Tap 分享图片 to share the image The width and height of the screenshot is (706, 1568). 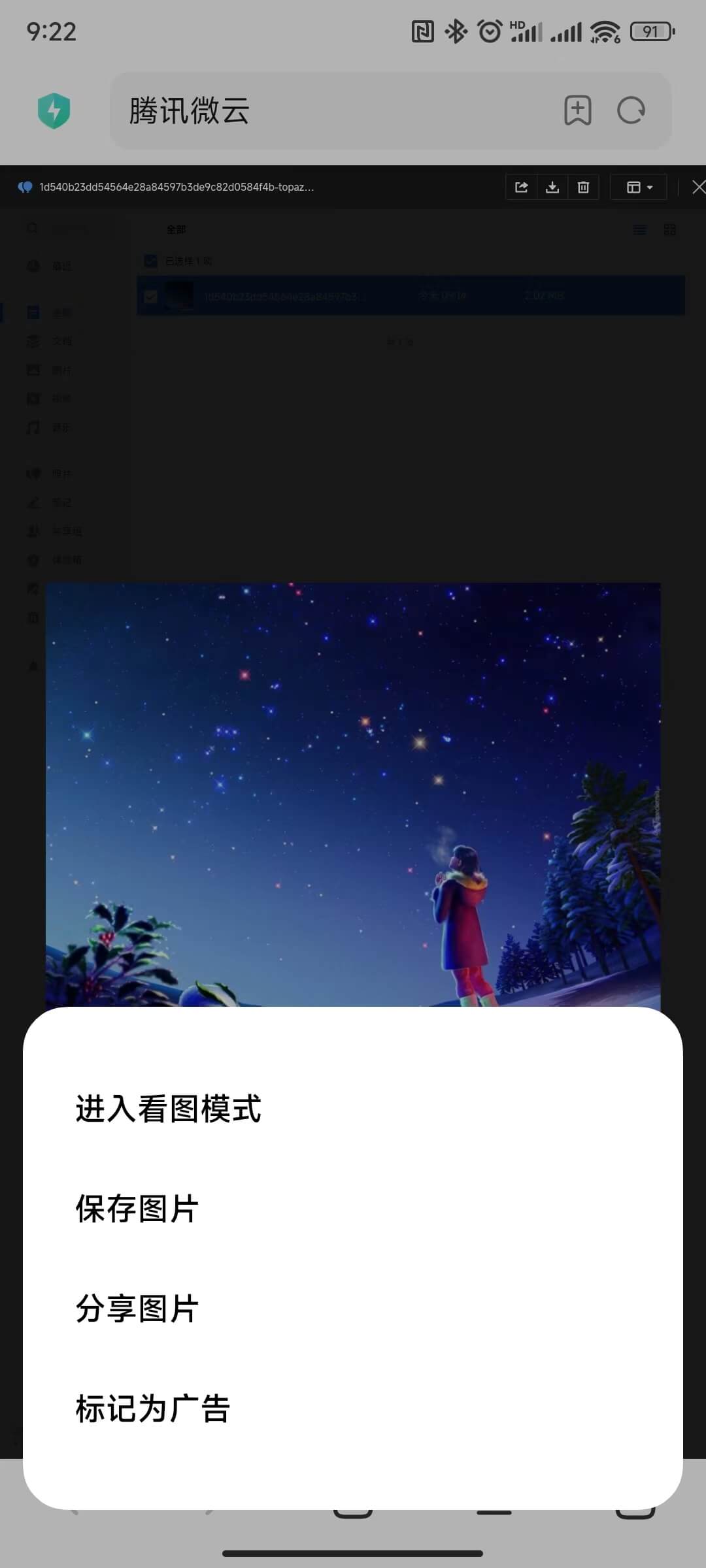point(137,1309)
